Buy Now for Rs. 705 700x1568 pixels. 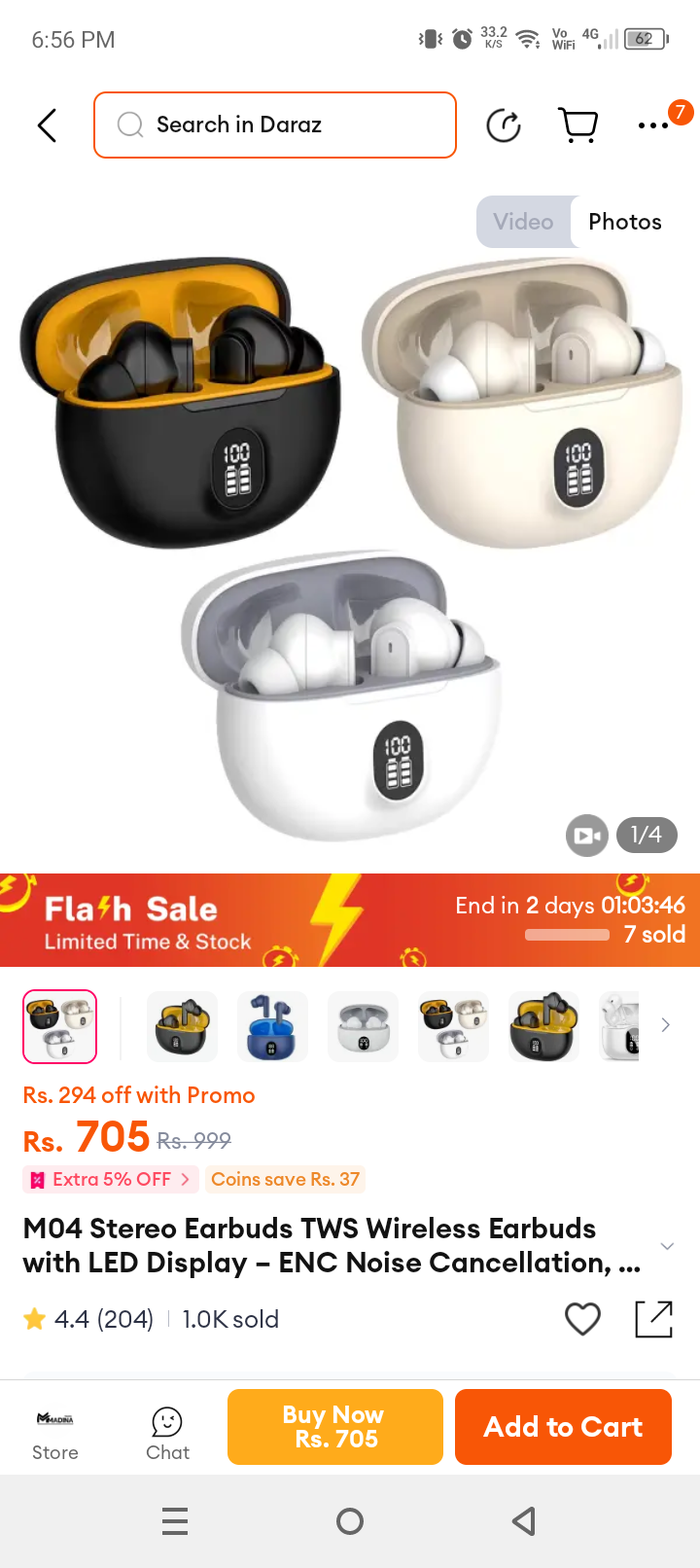coord(335,1427)
